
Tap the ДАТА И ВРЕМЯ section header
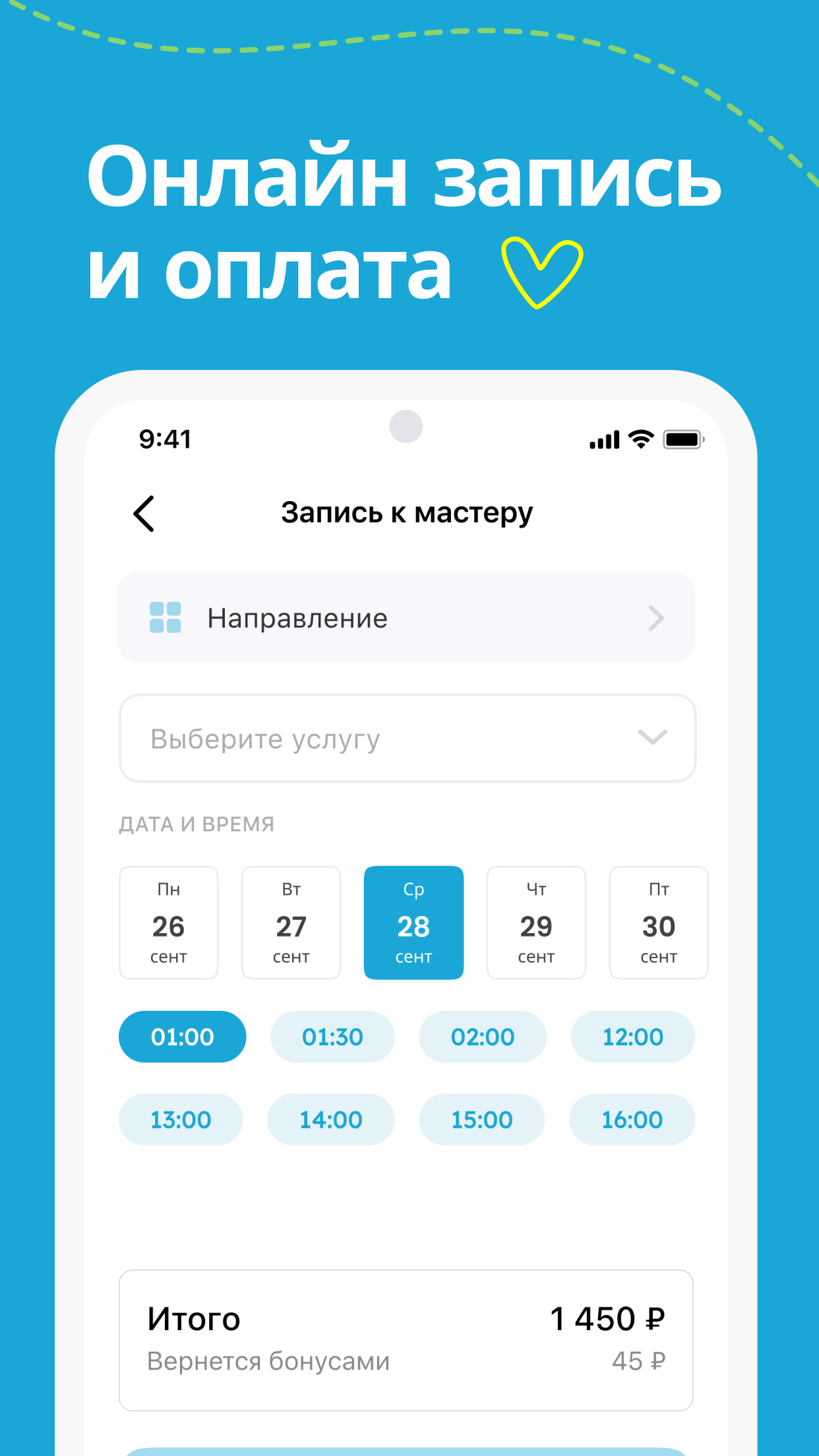(196, 823)
